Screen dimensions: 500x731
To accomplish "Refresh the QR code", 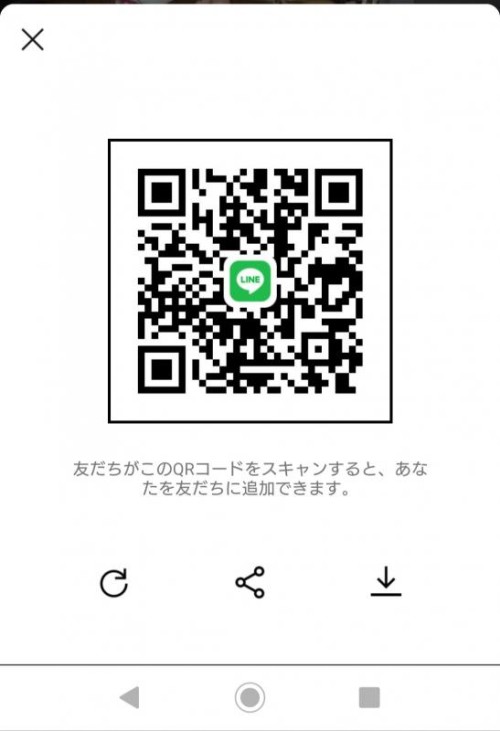I will (114, 582).
